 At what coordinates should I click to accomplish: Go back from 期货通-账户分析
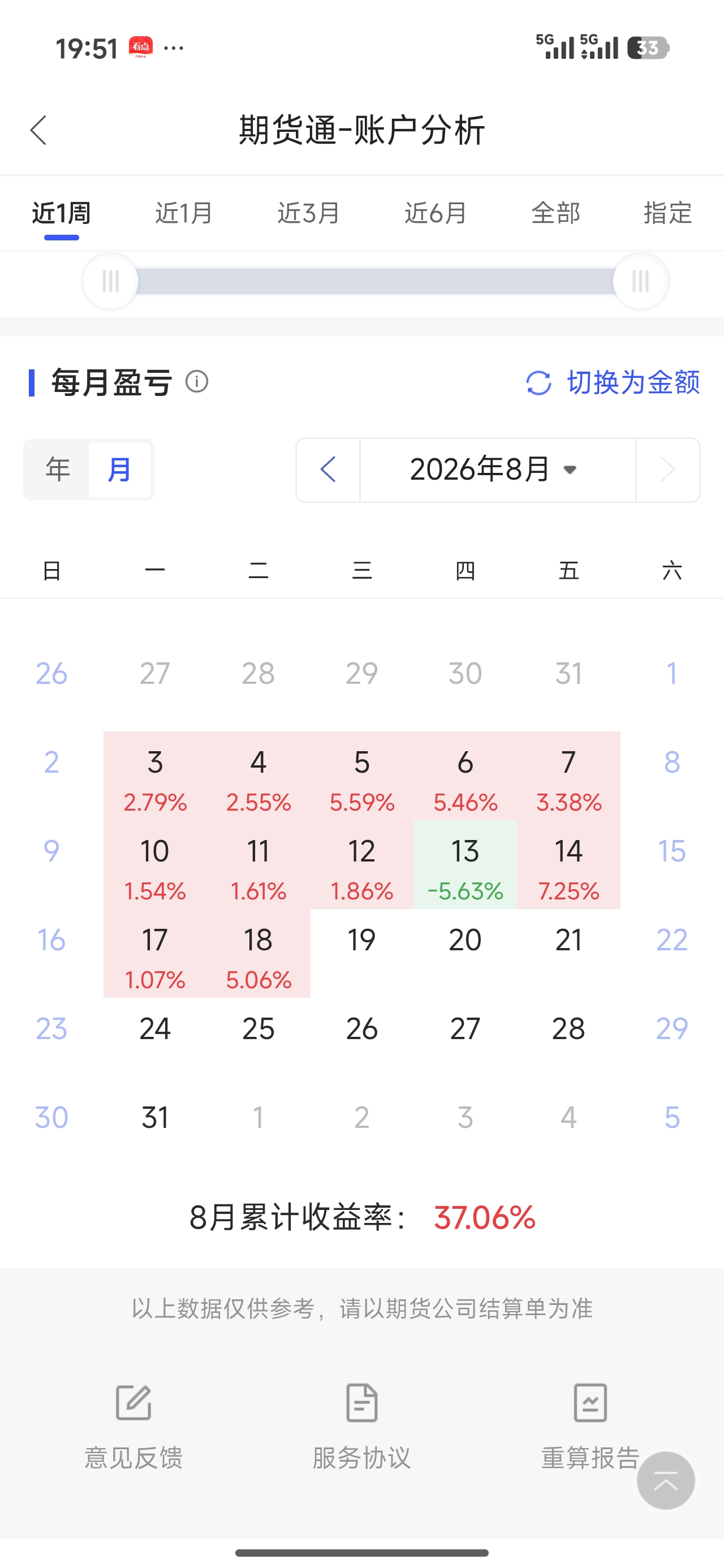(38, 130)
